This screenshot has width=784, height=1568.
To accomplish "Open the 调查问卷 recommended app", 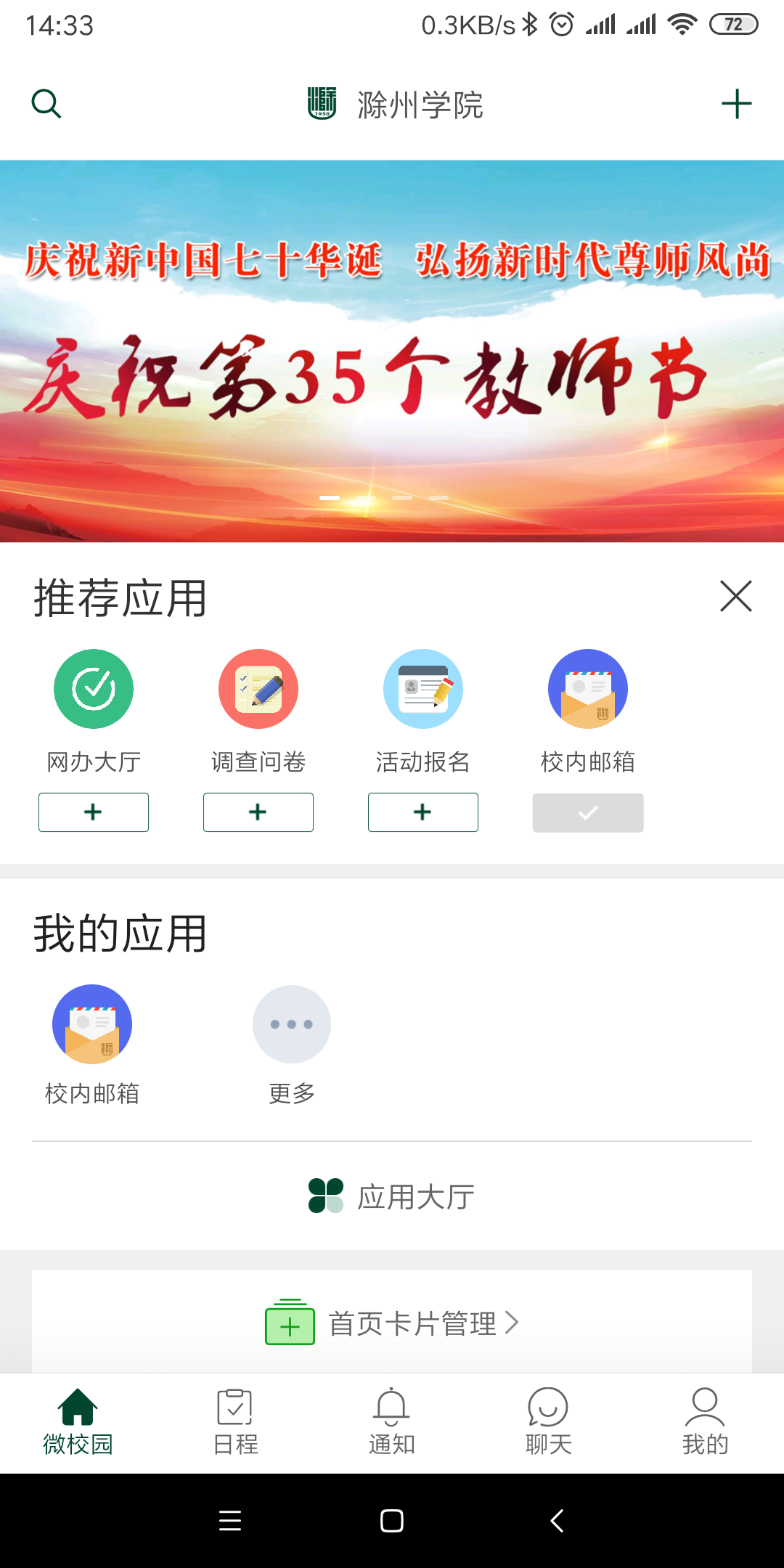I will click(x=258, y=689).
